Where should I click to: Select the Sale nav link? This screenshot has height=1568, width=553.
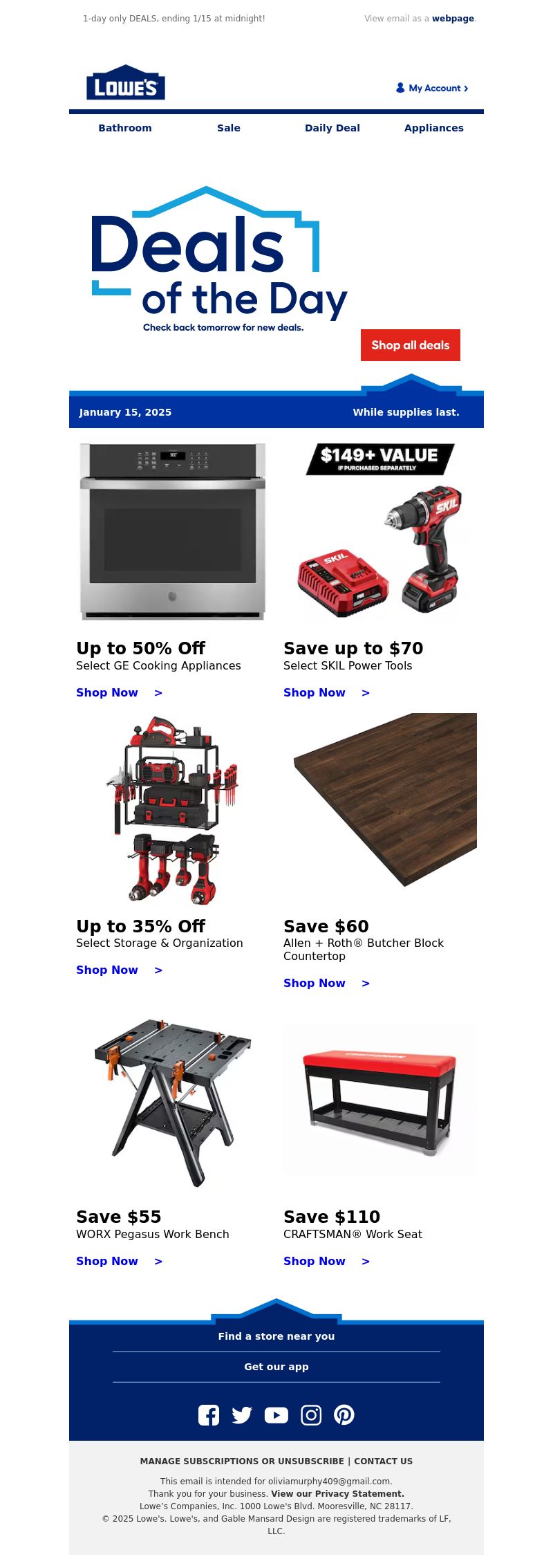229,128
